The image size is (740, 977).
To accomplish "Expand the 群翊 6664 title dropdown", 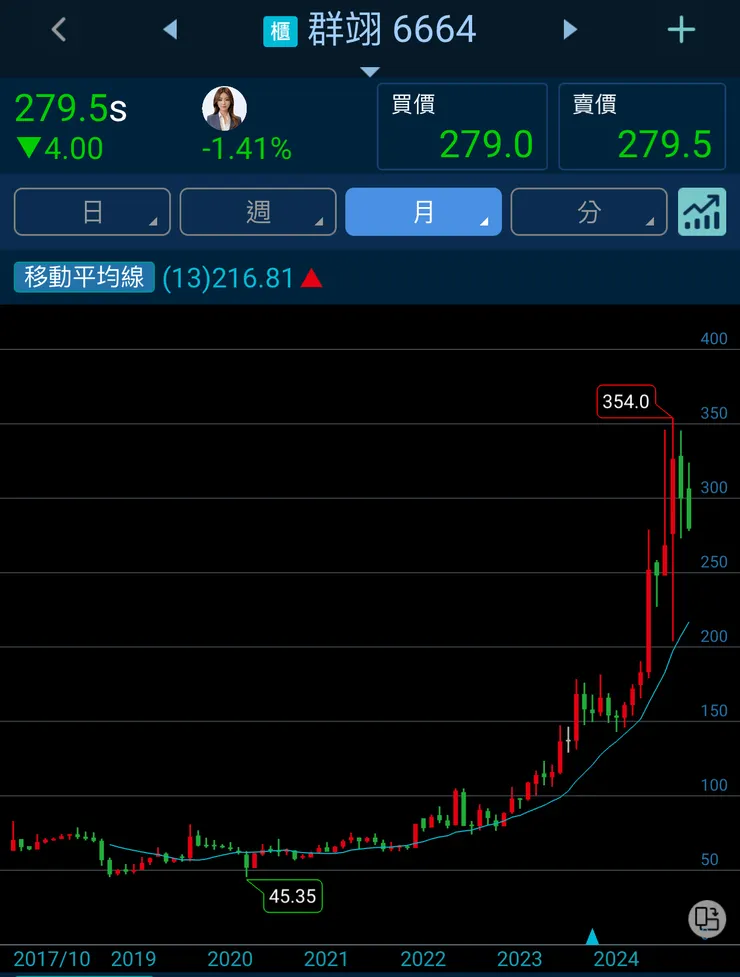I will click(370, 71).
